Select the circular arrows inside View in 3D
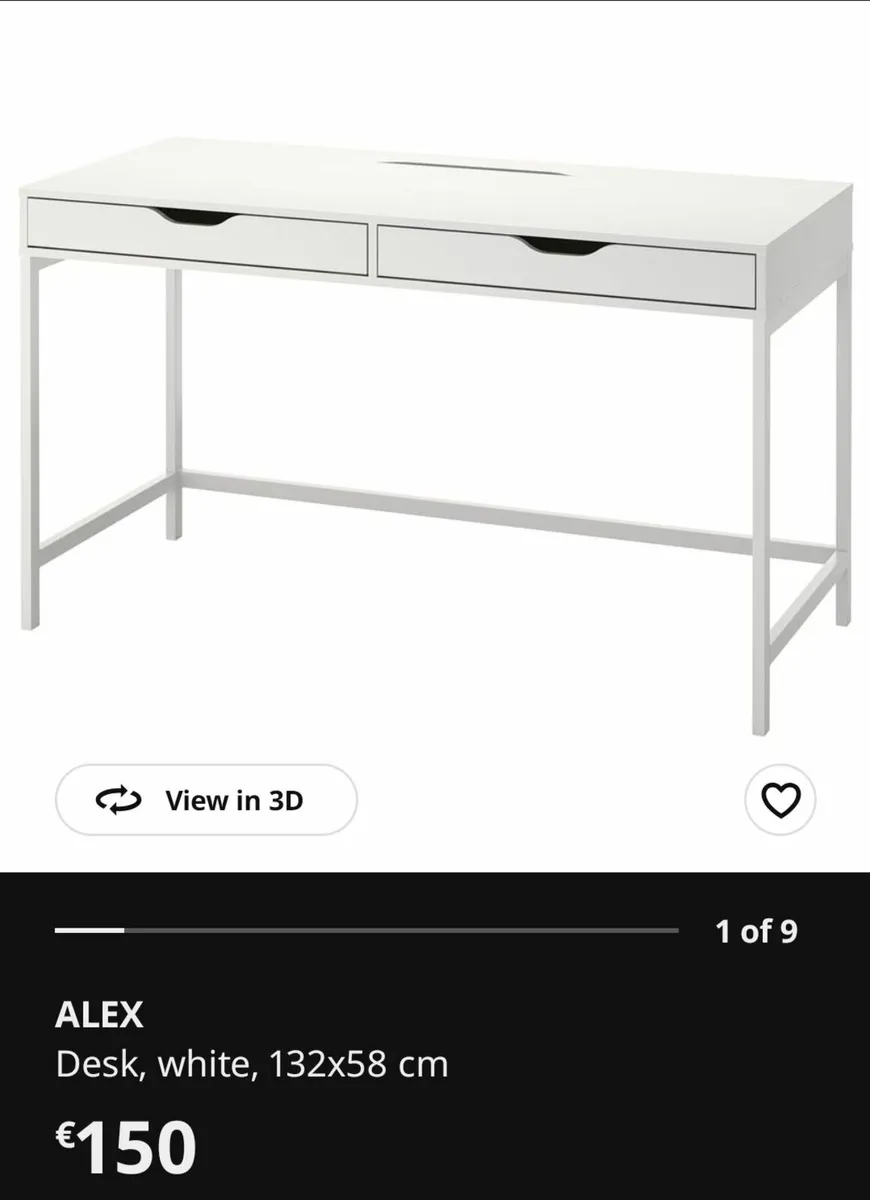870x1200 pixels. [117, 800]
